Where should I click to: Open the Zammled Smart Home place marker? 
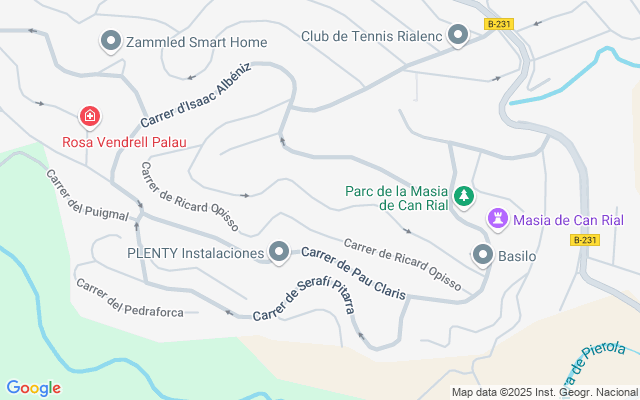pos(111,41)
